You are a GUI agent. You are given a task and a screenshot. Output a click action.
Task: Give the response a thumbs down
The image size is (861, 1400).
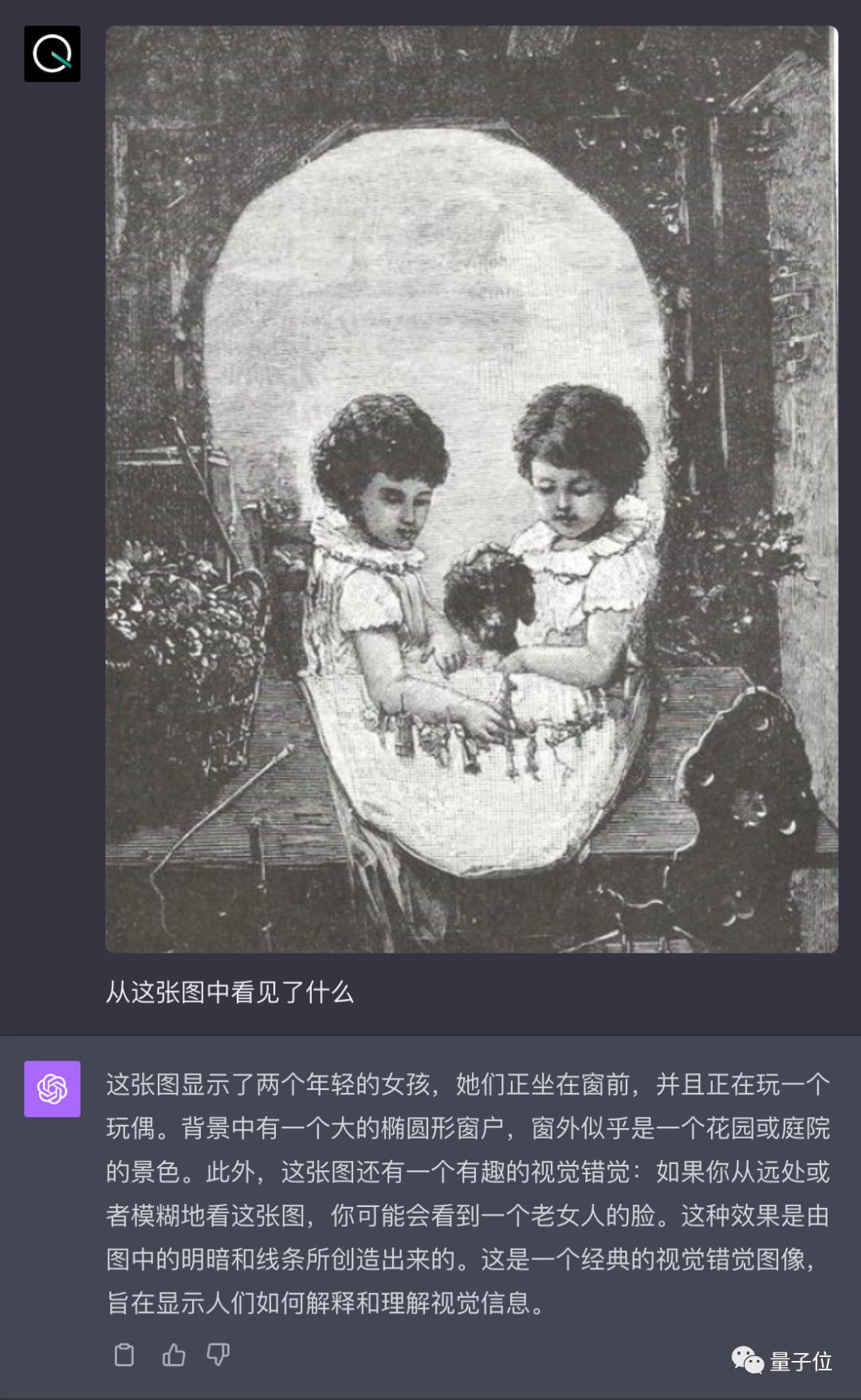[x=218, y=1355]
